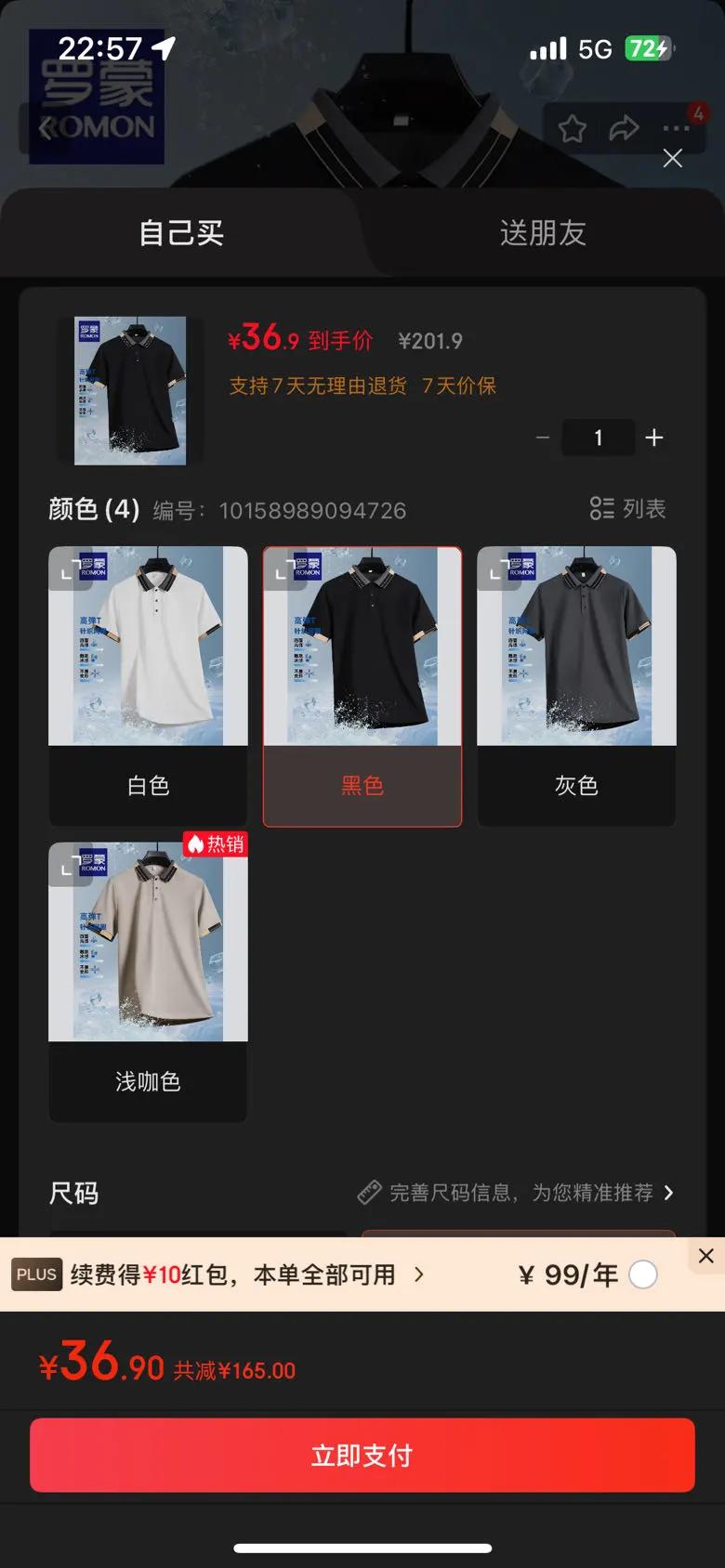Tap 立即支付 to pay now
This screenshot has width=725, height=1568.
[x=362, y=1455]
